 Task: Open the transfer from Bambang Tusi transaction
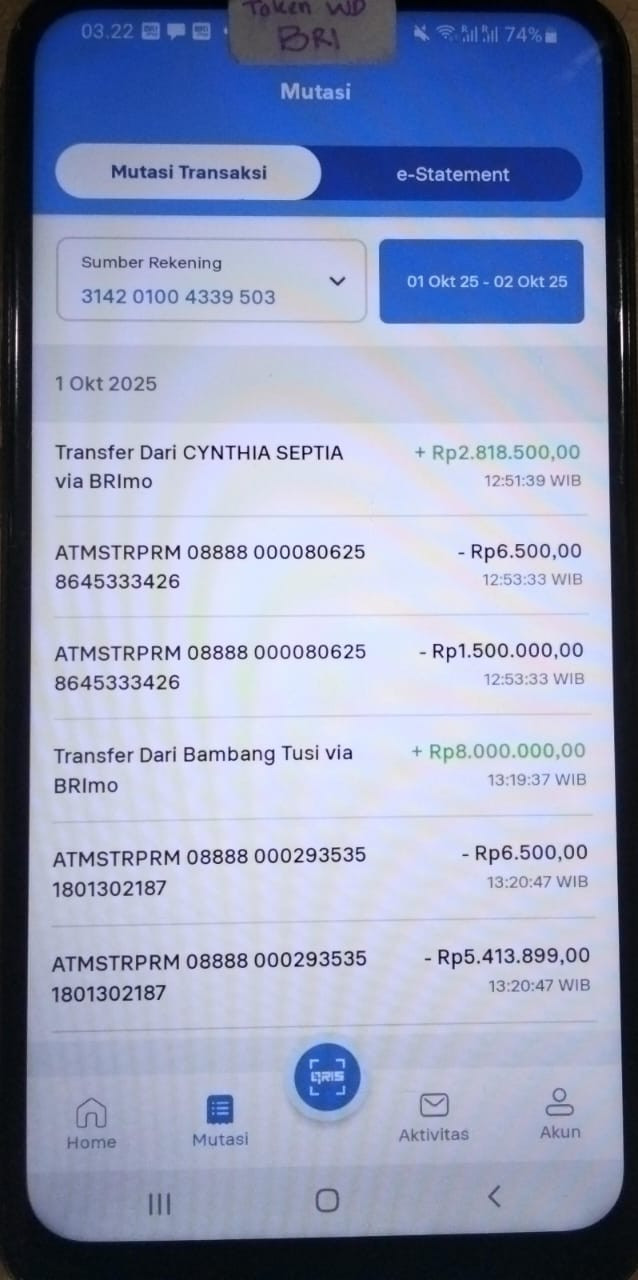coord(318,768)
